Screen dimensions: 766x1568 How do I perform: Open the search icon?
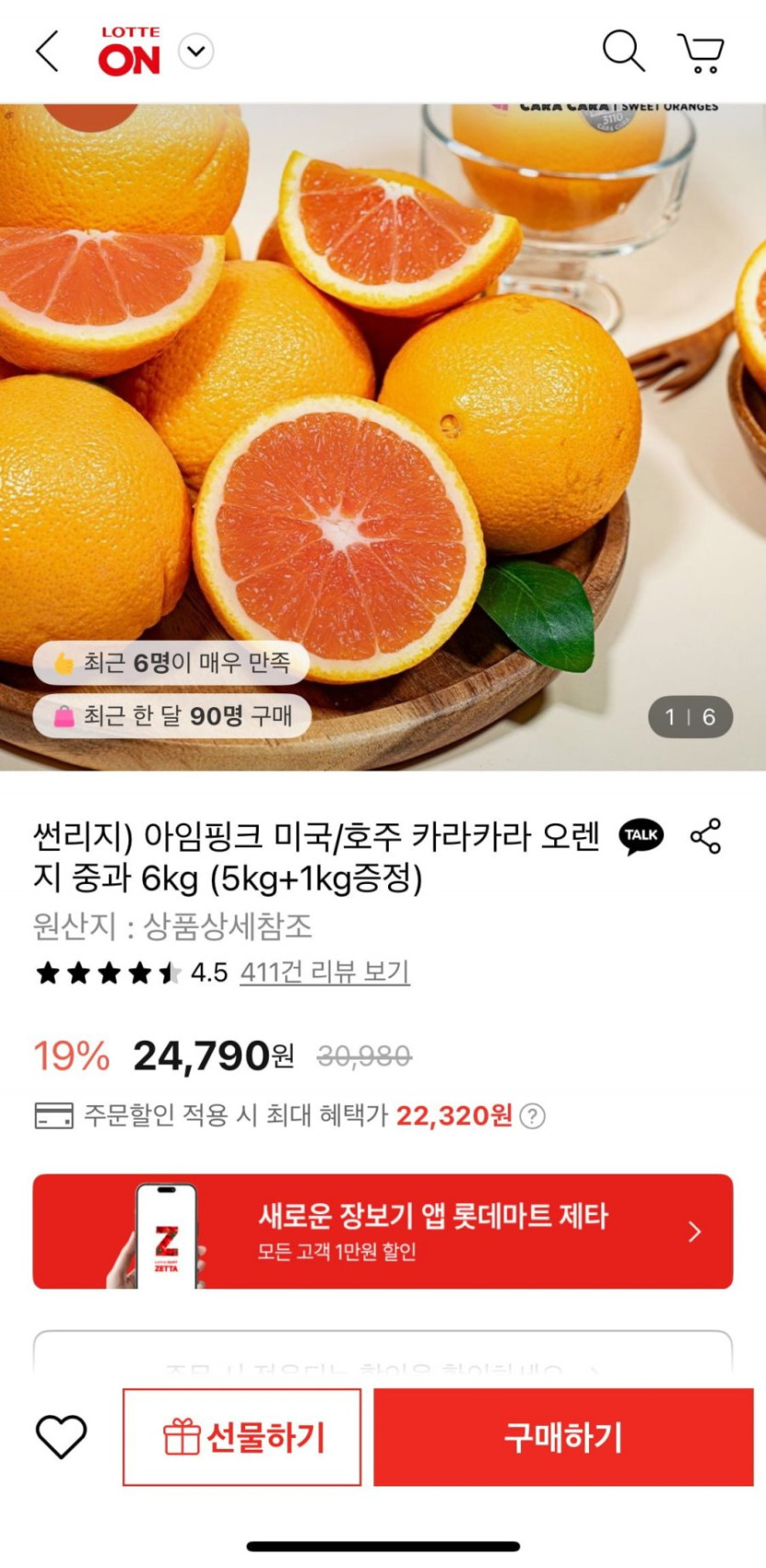tap(623, 50)
